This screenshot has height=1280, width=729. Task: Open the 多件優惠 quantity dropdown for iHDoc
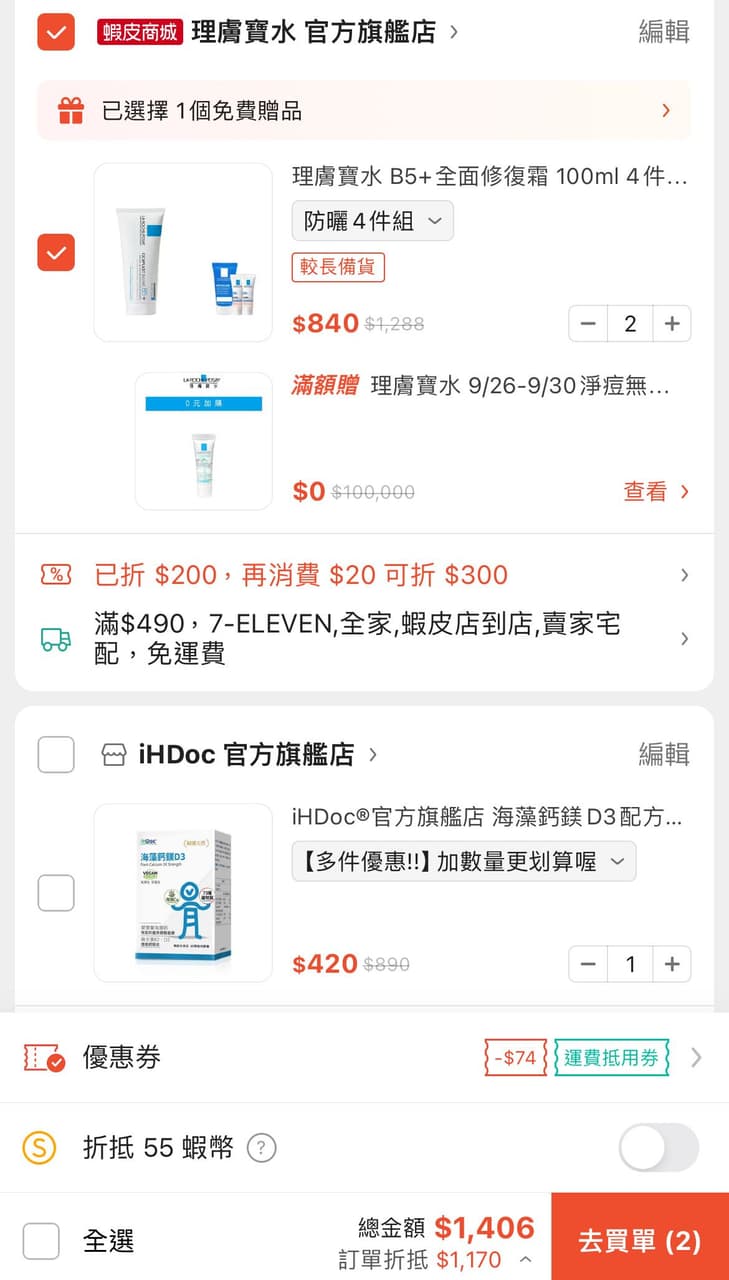[464, 861]
